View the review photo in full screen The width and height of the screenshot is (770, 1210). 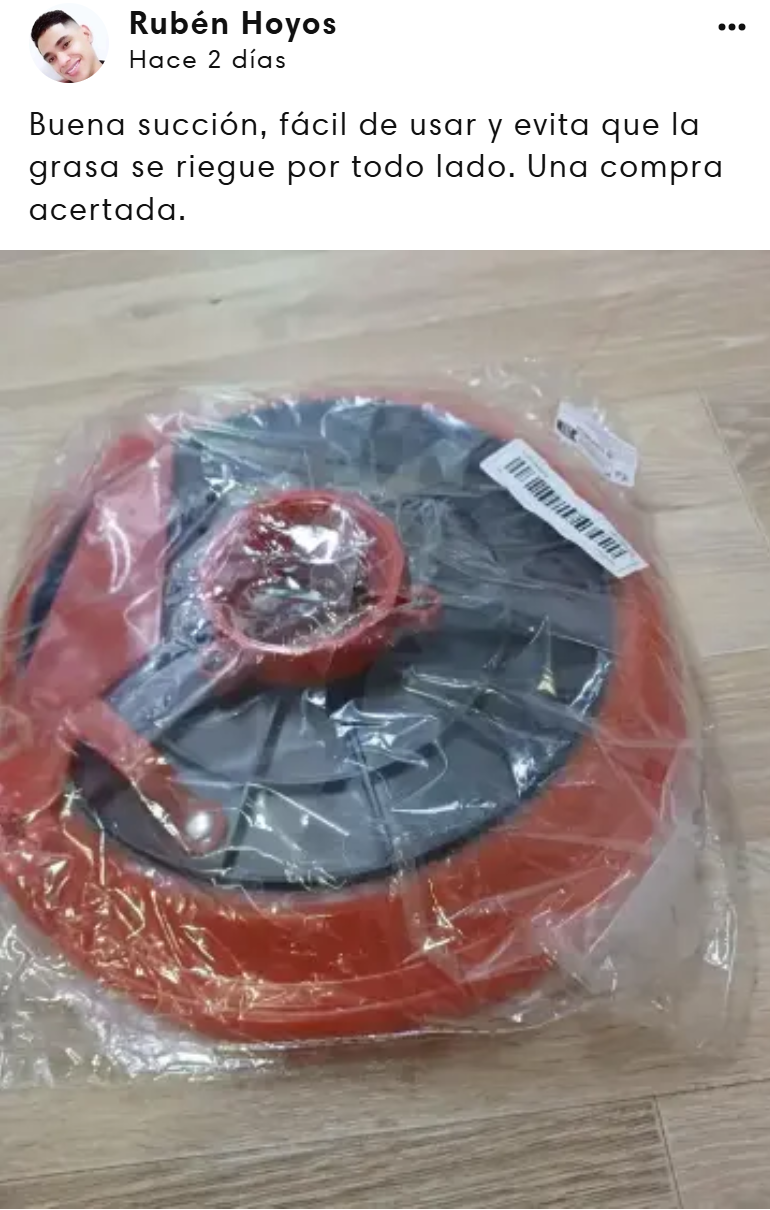(x=385, y=728)
